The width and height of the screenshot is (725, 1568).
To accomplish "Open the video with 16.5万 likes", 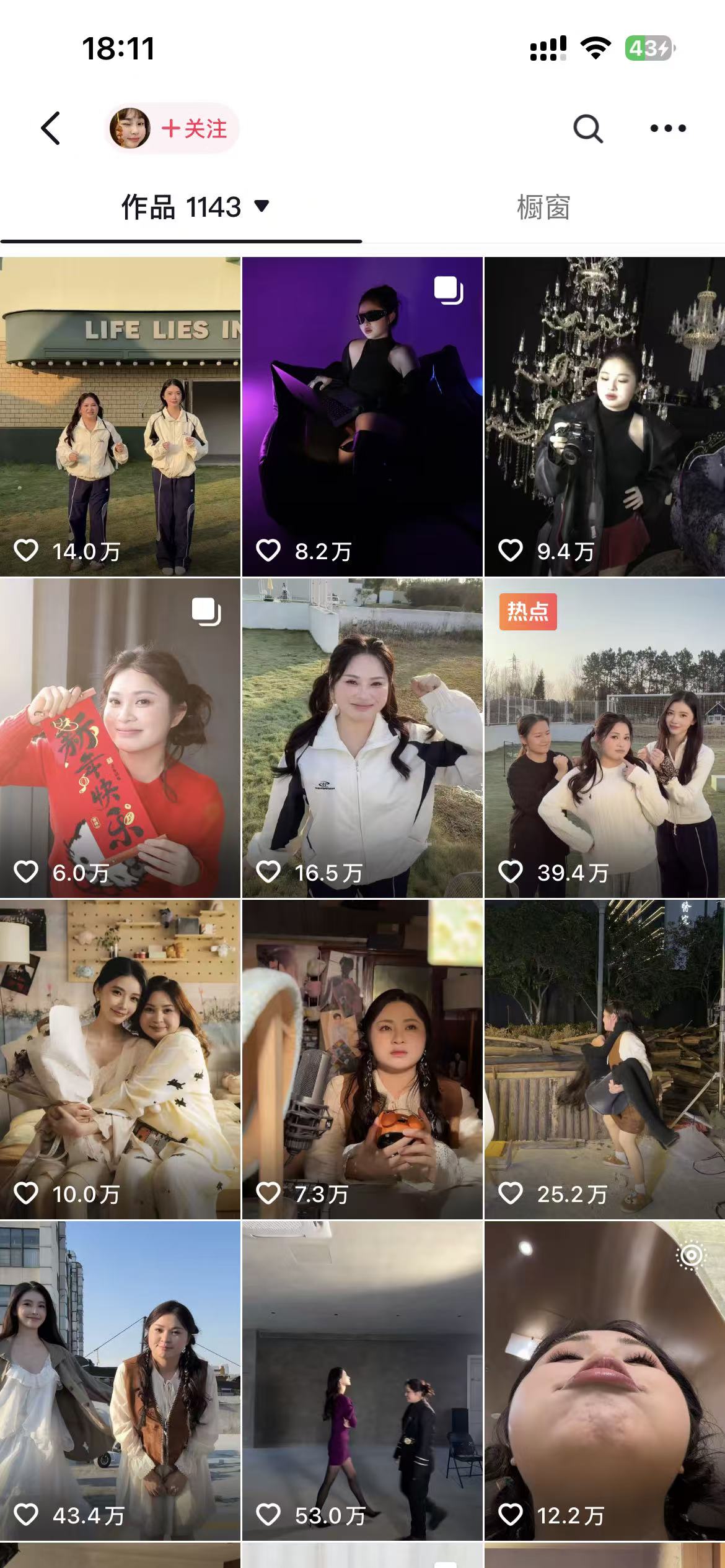I will pos(362,738).
